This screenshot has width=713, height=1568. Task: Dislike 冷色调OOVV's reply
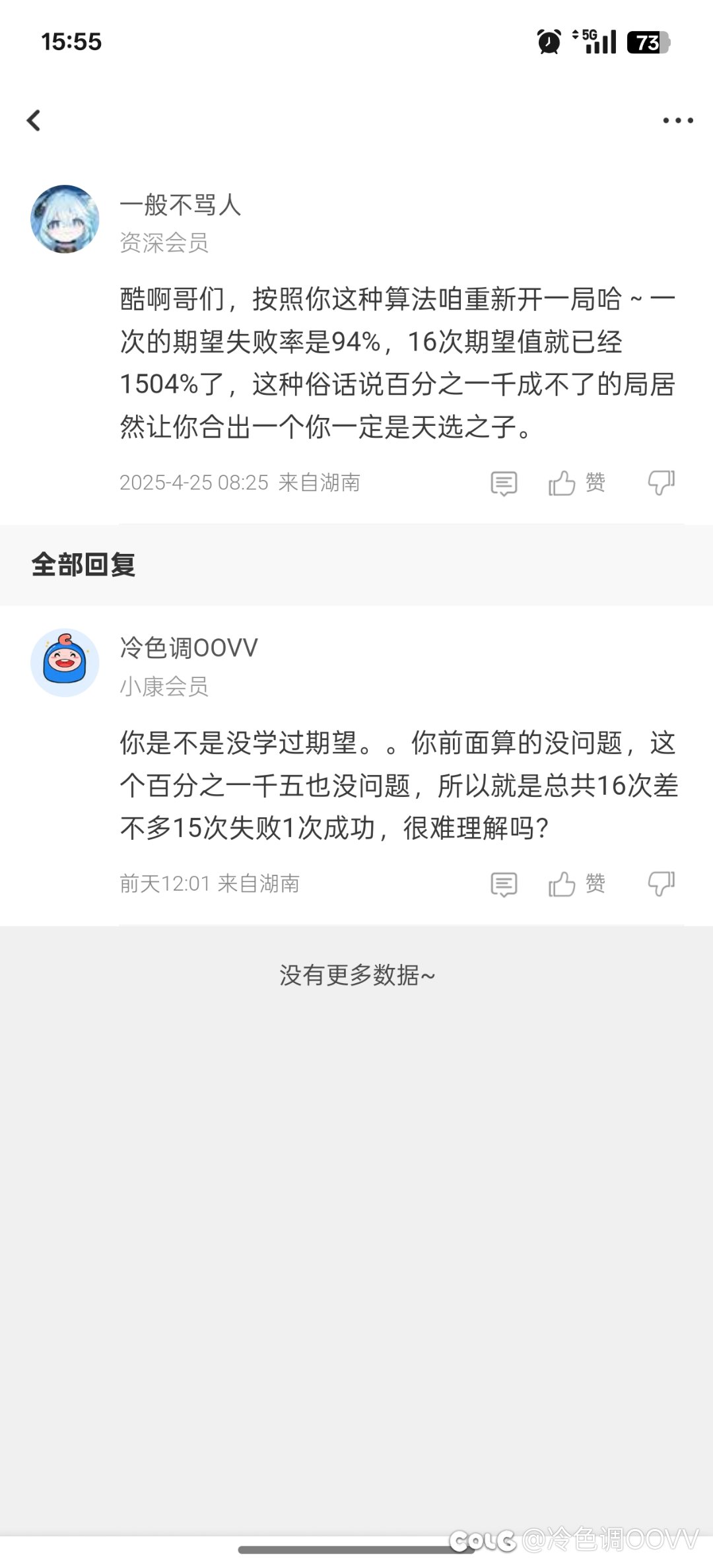[x=661, y=884]
